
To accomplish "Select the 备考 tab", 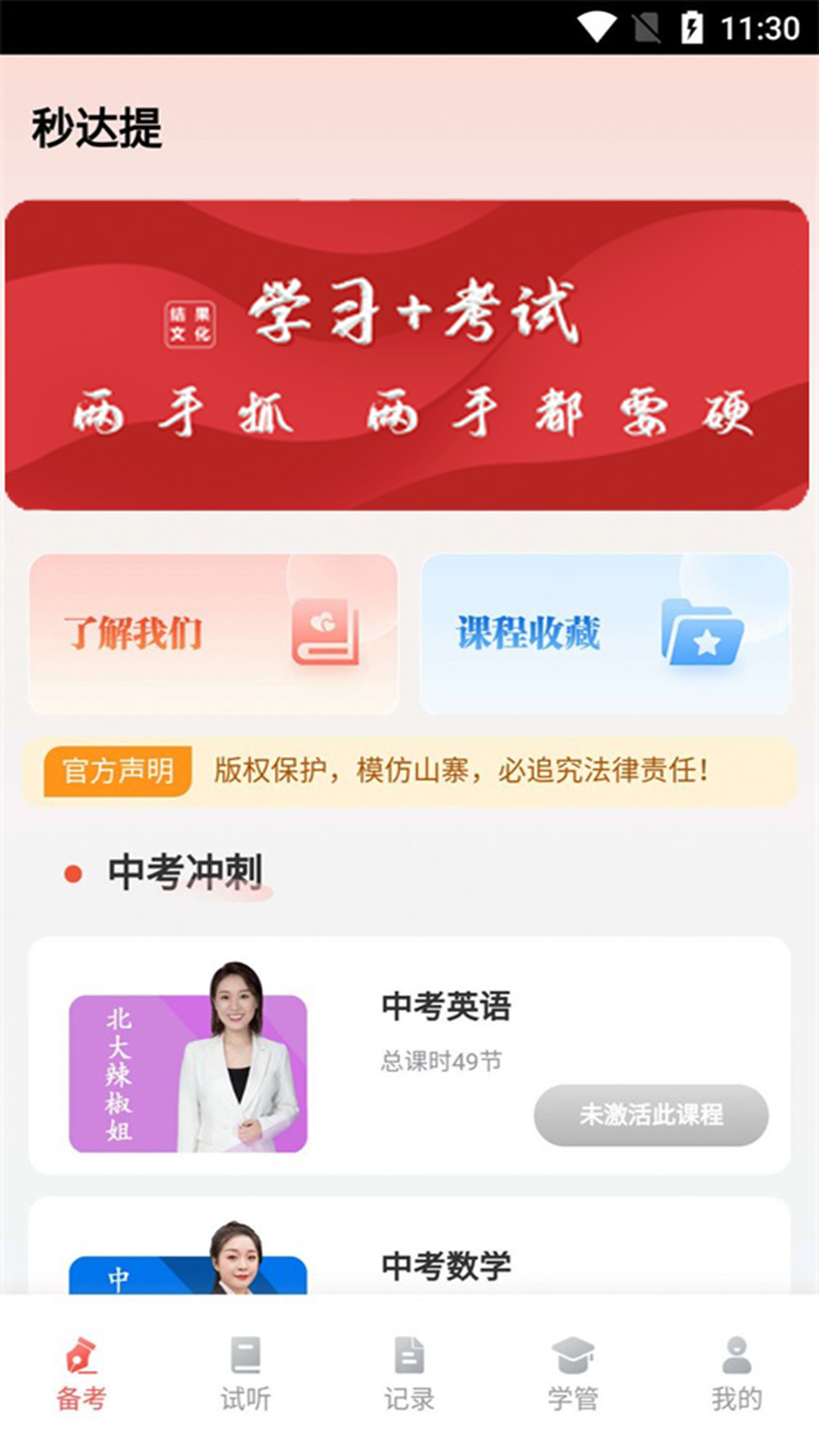I will (x=81, y=1374).
